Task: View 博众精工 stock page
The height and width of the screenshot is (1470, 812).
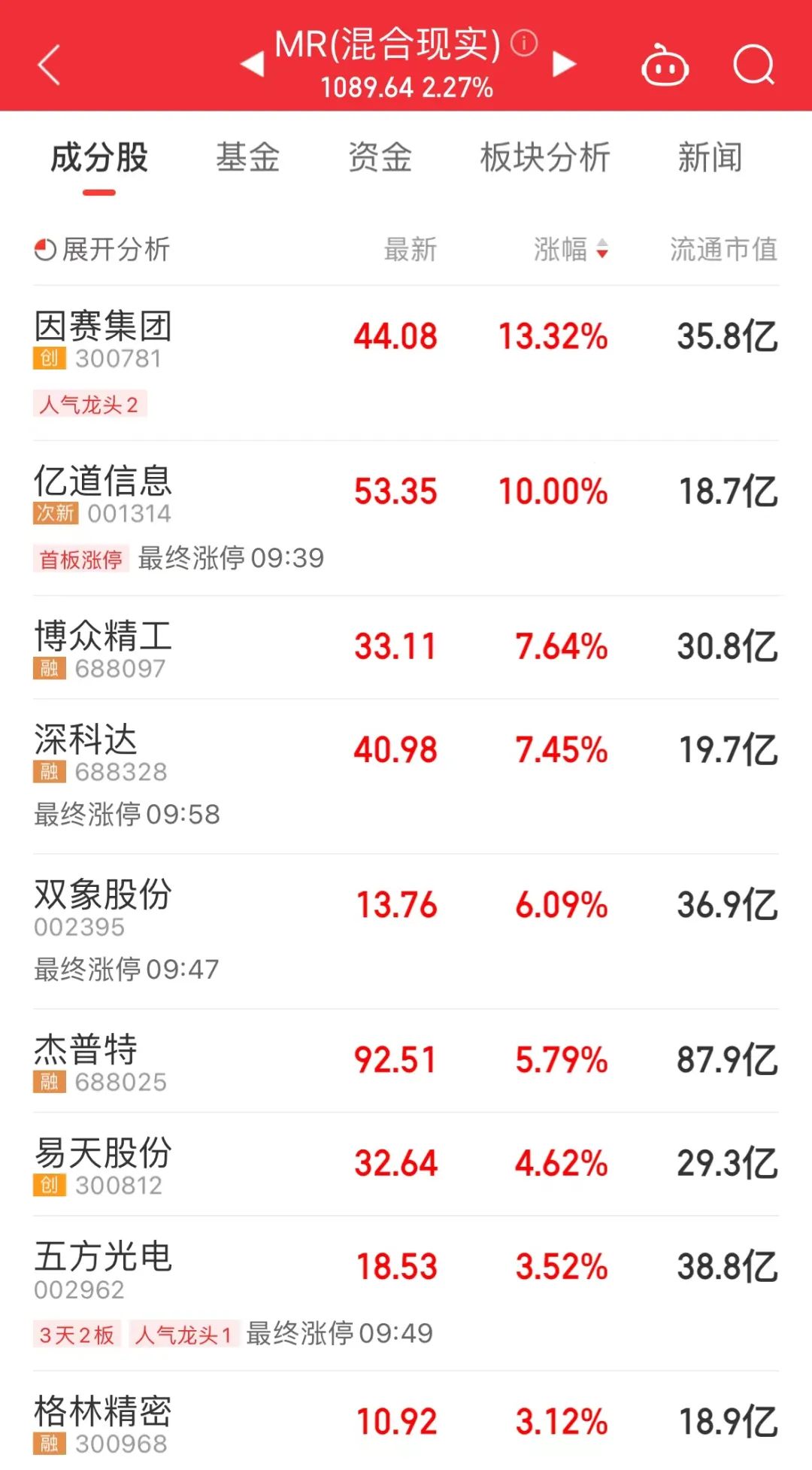Action: (x=104, y=636)
